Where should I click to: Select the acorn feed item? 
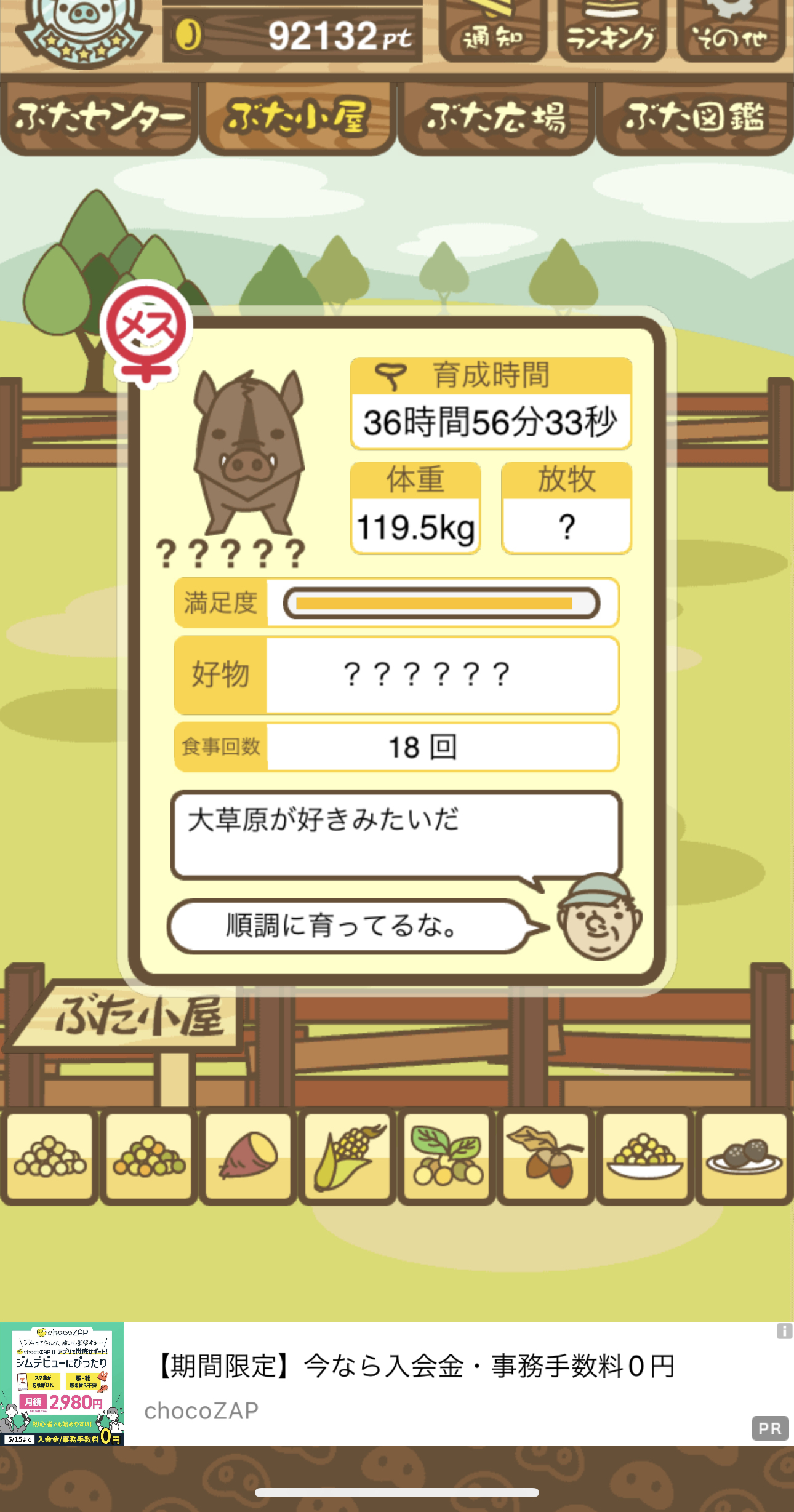pyautogui.click(x=546, y=1156)
